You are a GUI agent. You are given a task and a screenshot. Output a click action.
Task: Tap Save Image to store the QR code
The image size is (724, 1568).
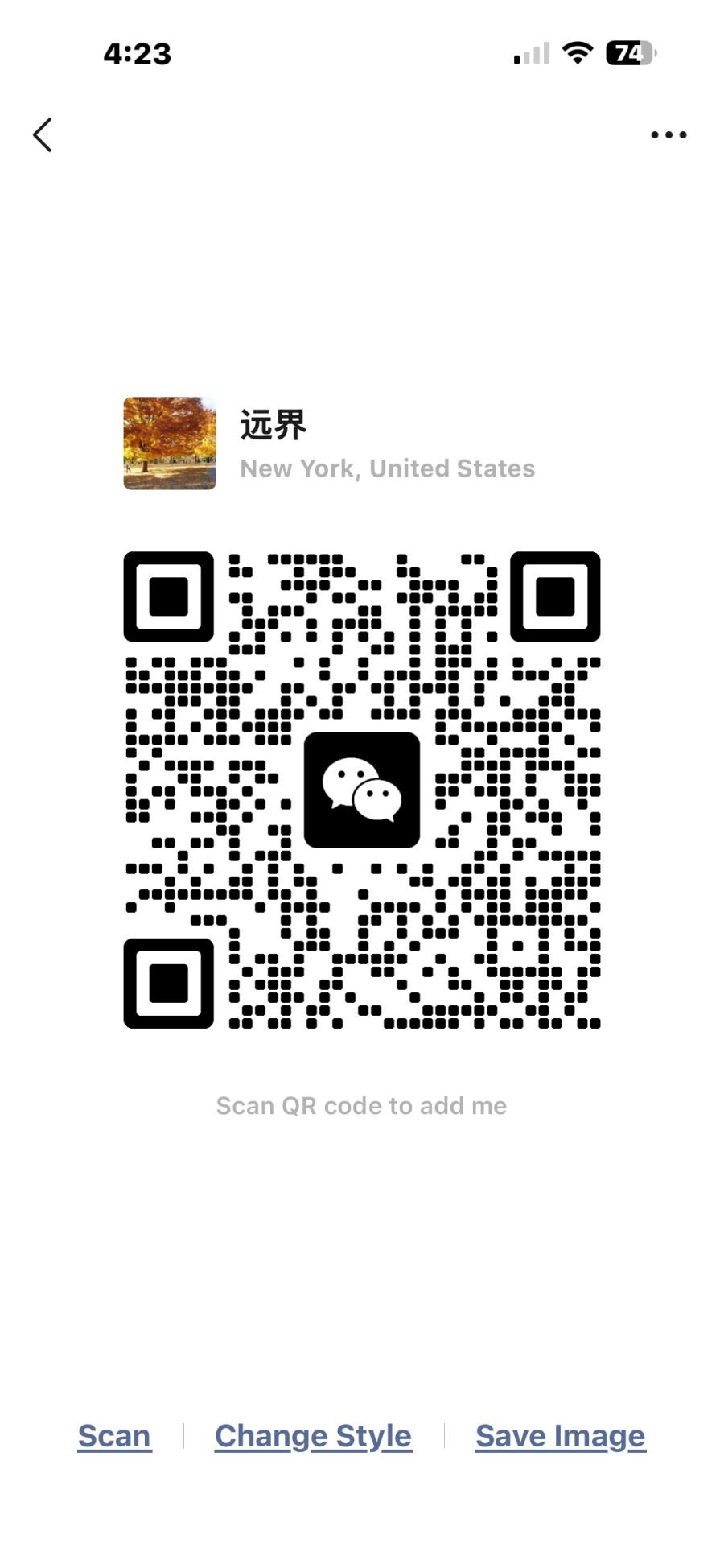pos(560,1435)
